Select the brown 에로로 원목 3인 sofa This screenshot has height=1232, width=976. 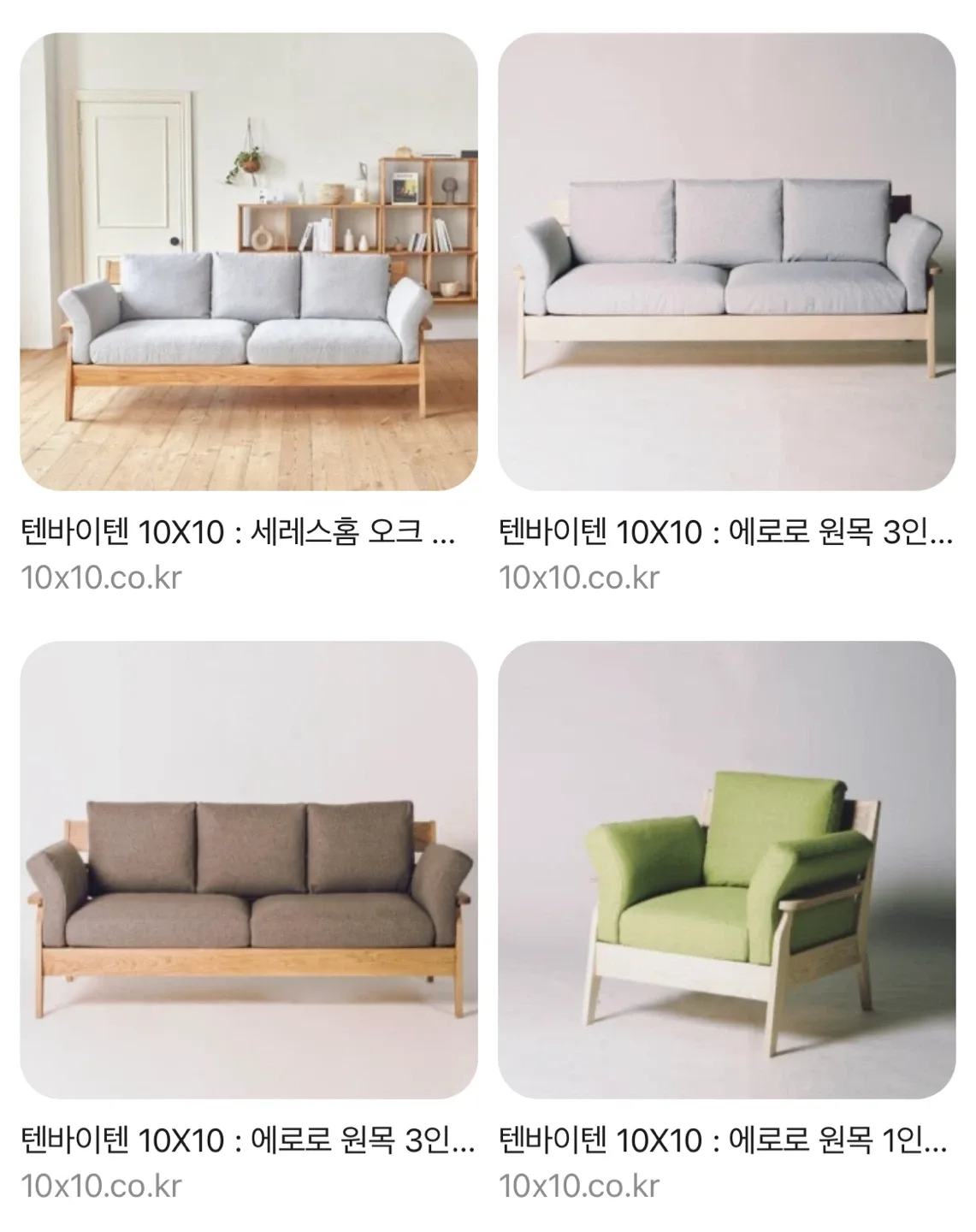coord(248,869)
